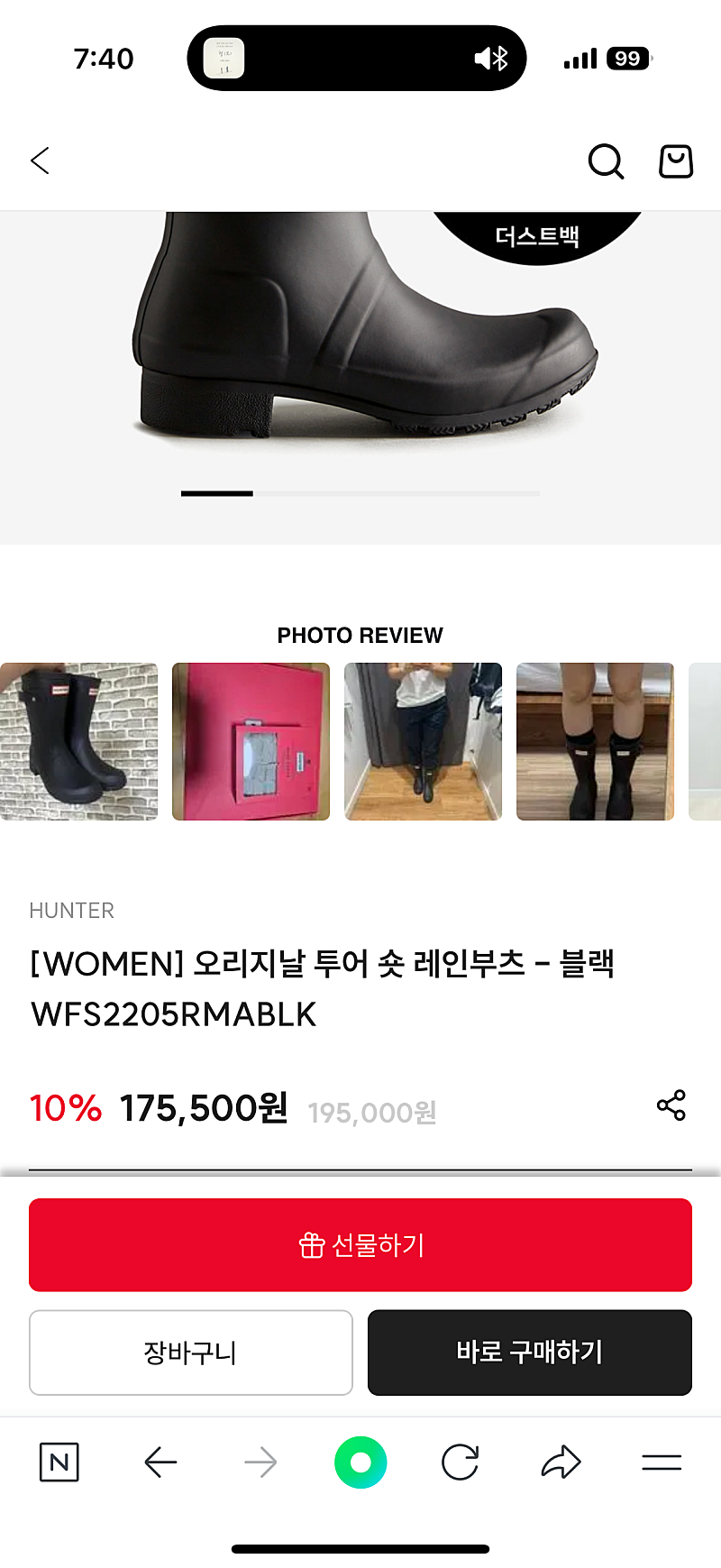Go back using the top-left arrow

tap(40, 161)
